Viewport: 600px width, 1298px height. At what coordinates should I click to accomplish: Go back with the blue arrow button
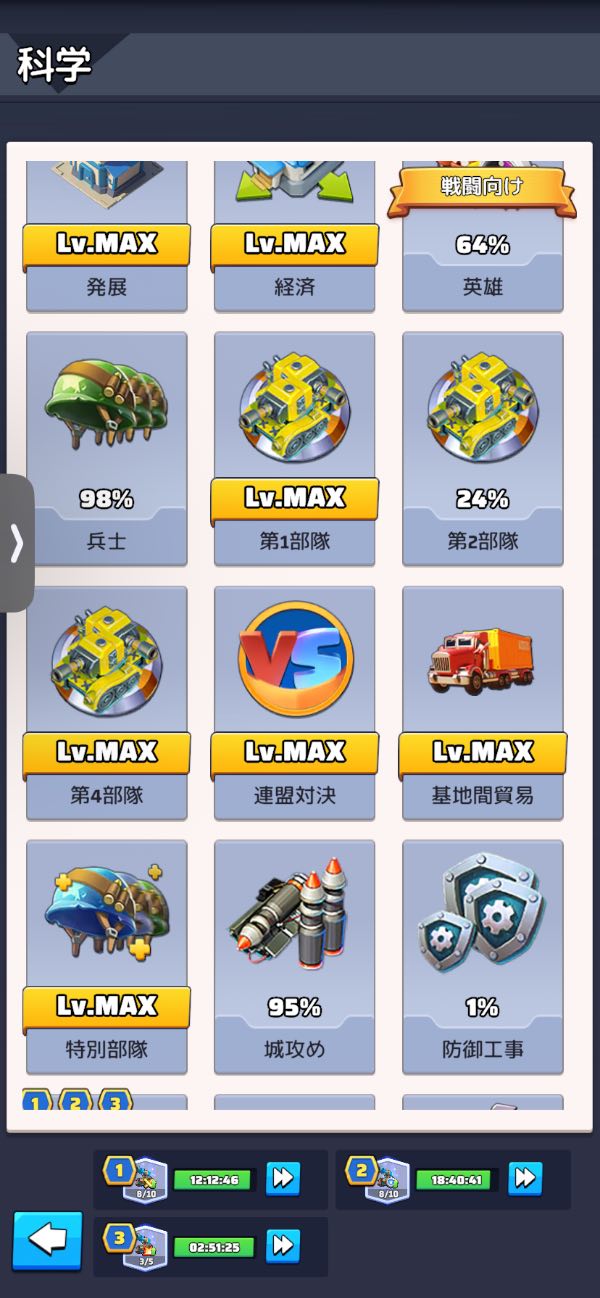[47, 1240]
